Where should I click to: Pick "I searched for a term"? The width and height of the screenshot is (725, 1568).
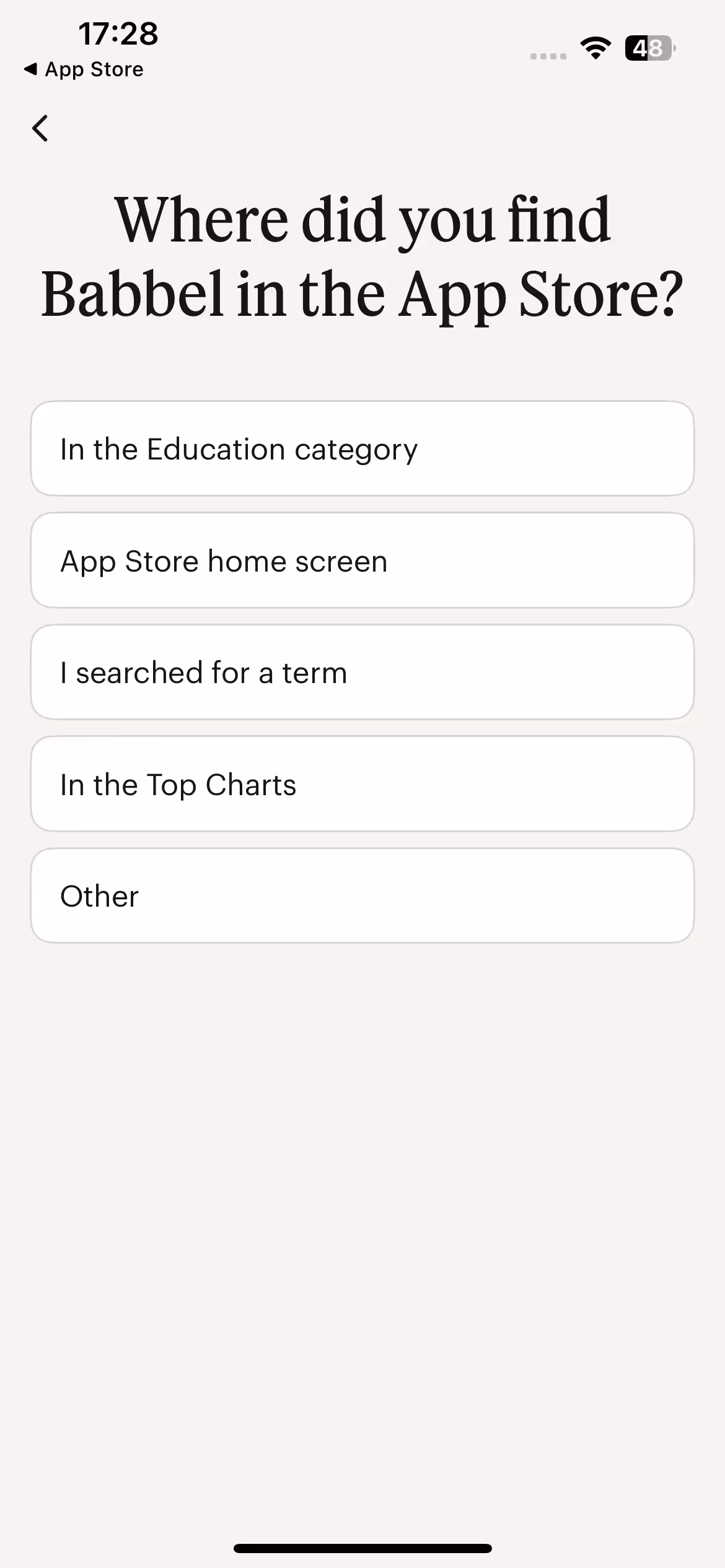362,673
